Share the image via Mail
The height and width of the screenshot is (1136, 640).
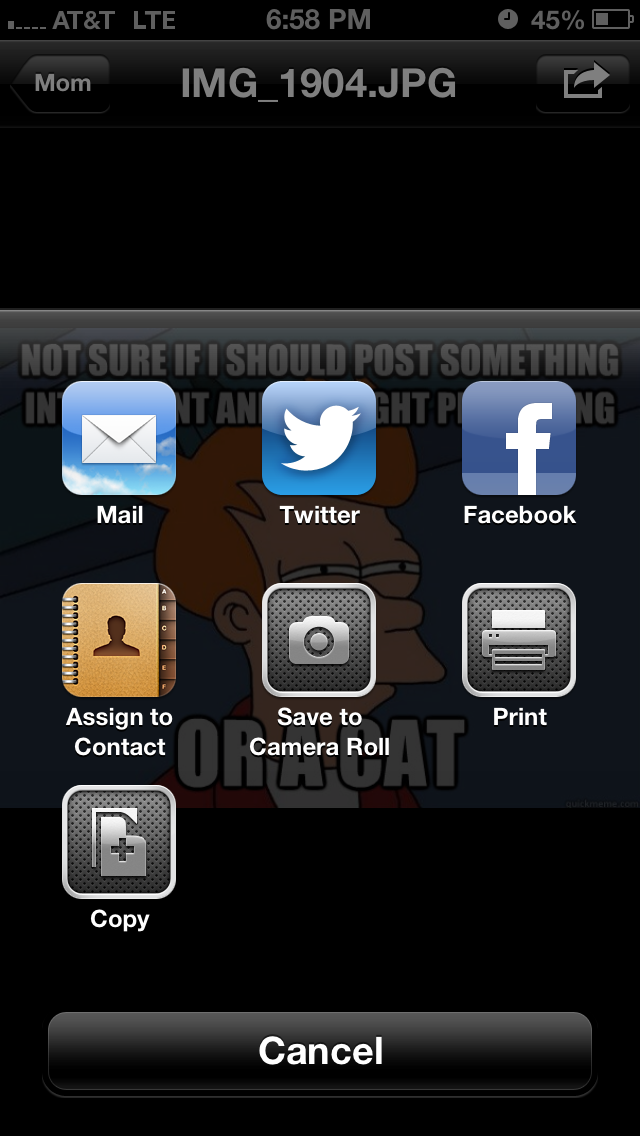119,439
